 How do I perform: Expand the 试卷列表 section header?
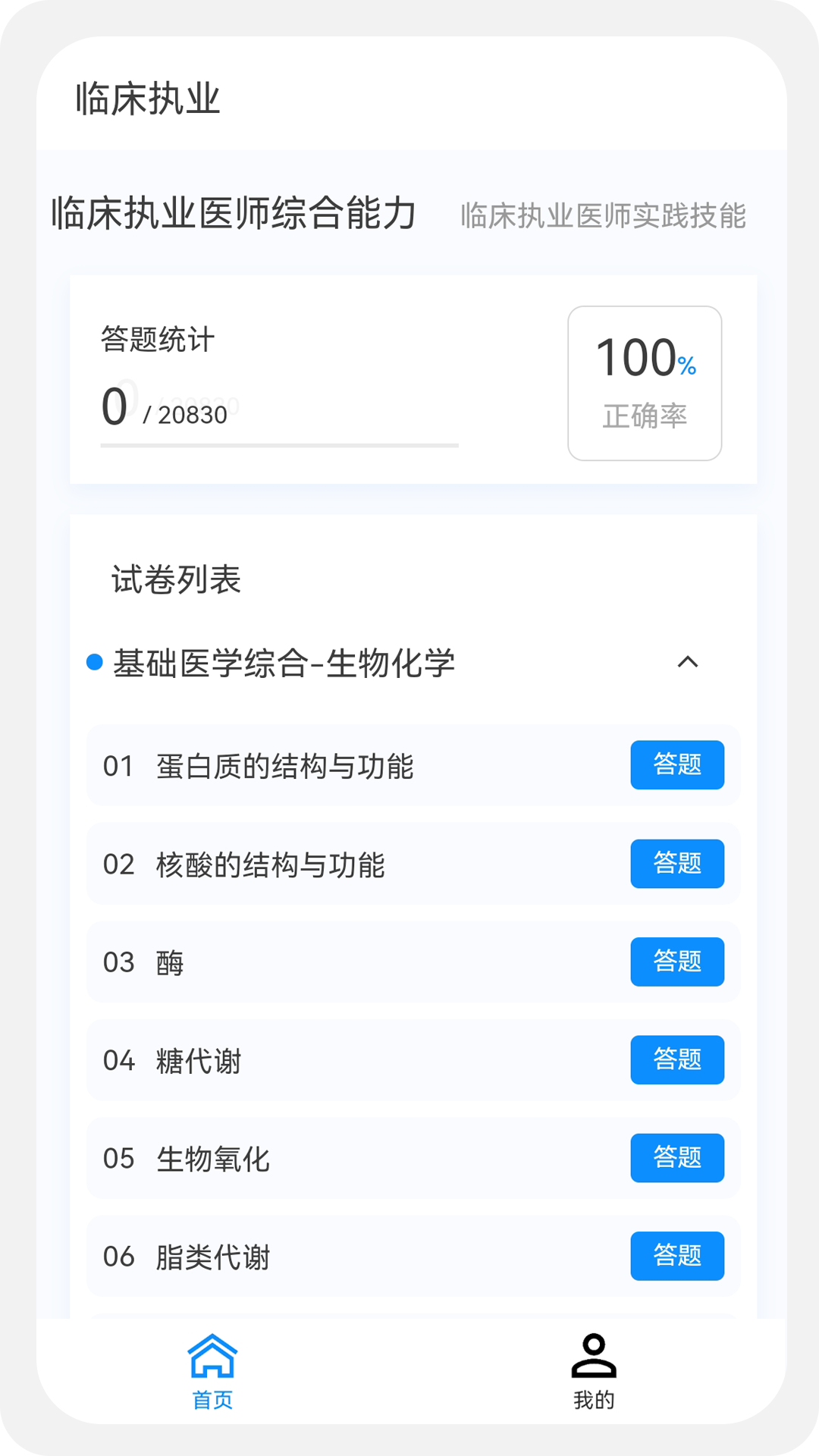174,579
